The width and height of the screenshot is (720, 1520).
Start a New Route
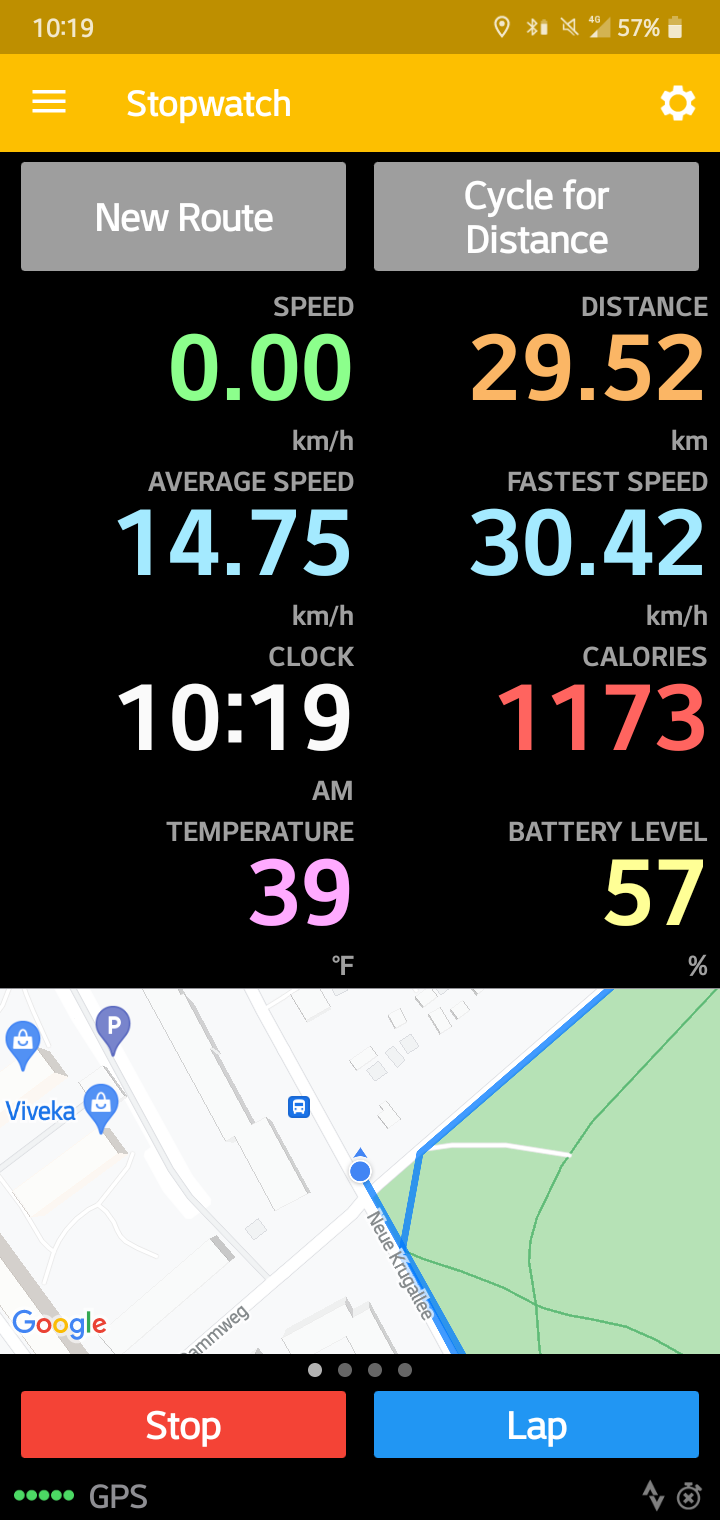point(183,217)
